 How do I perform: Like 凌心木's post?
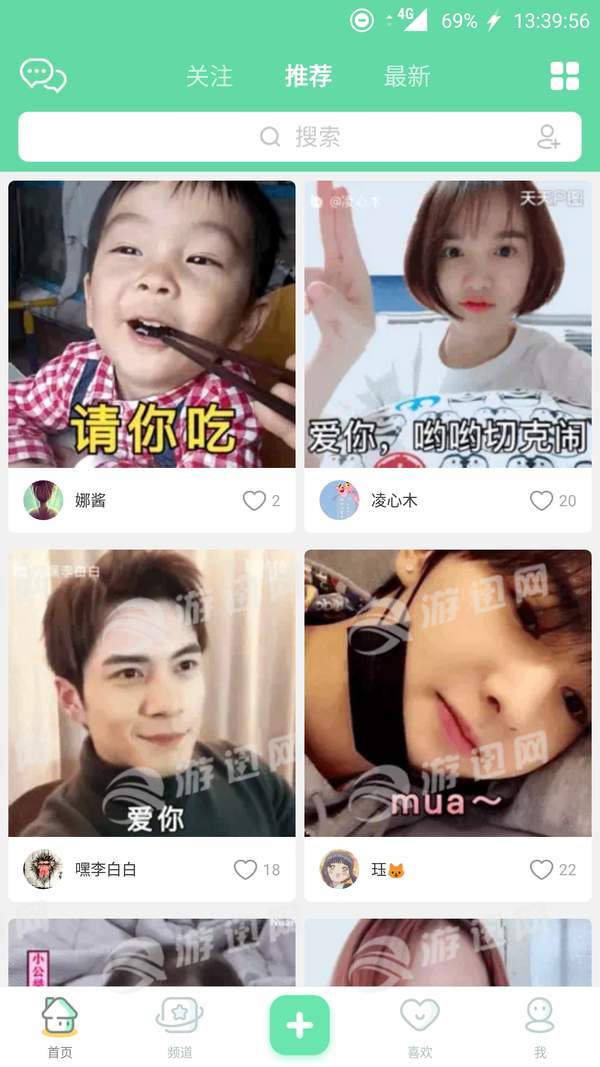pyautogui.click(x=541, y=500)
